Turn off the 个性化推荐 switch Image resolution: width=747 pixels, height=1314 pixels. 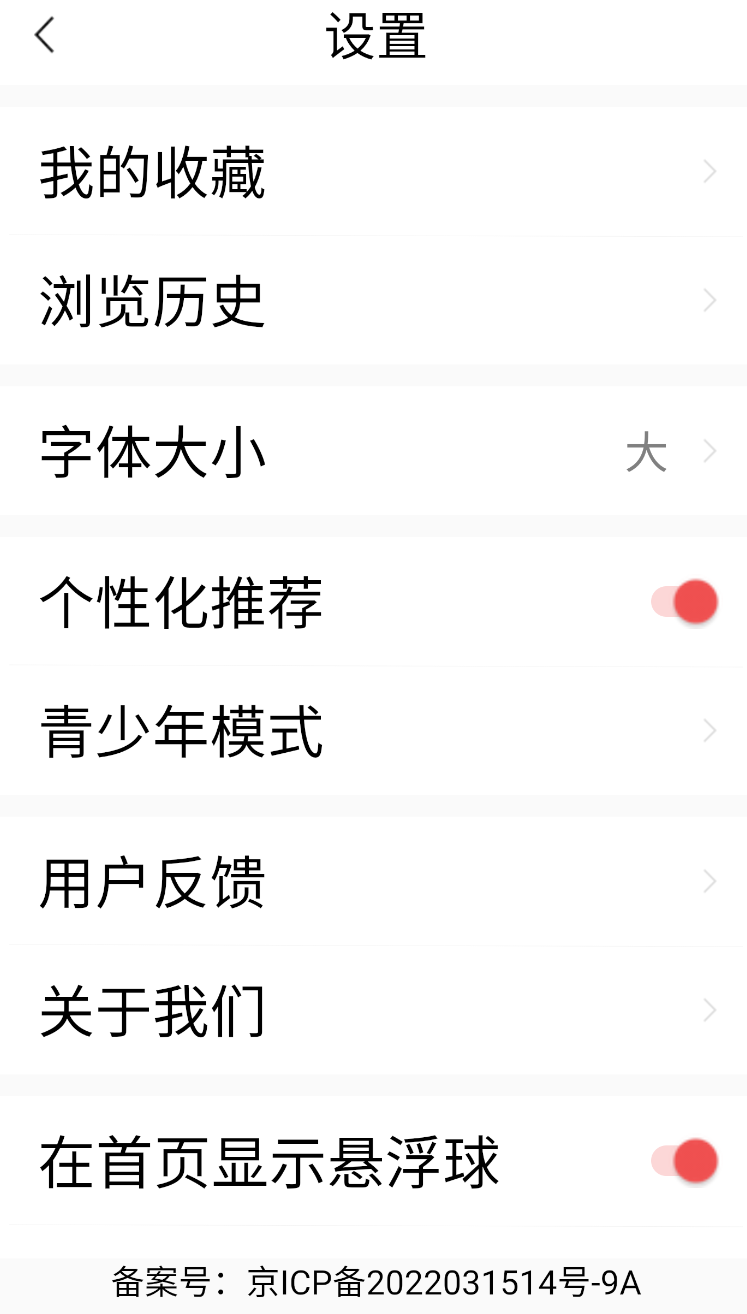(x=685, y=602)
